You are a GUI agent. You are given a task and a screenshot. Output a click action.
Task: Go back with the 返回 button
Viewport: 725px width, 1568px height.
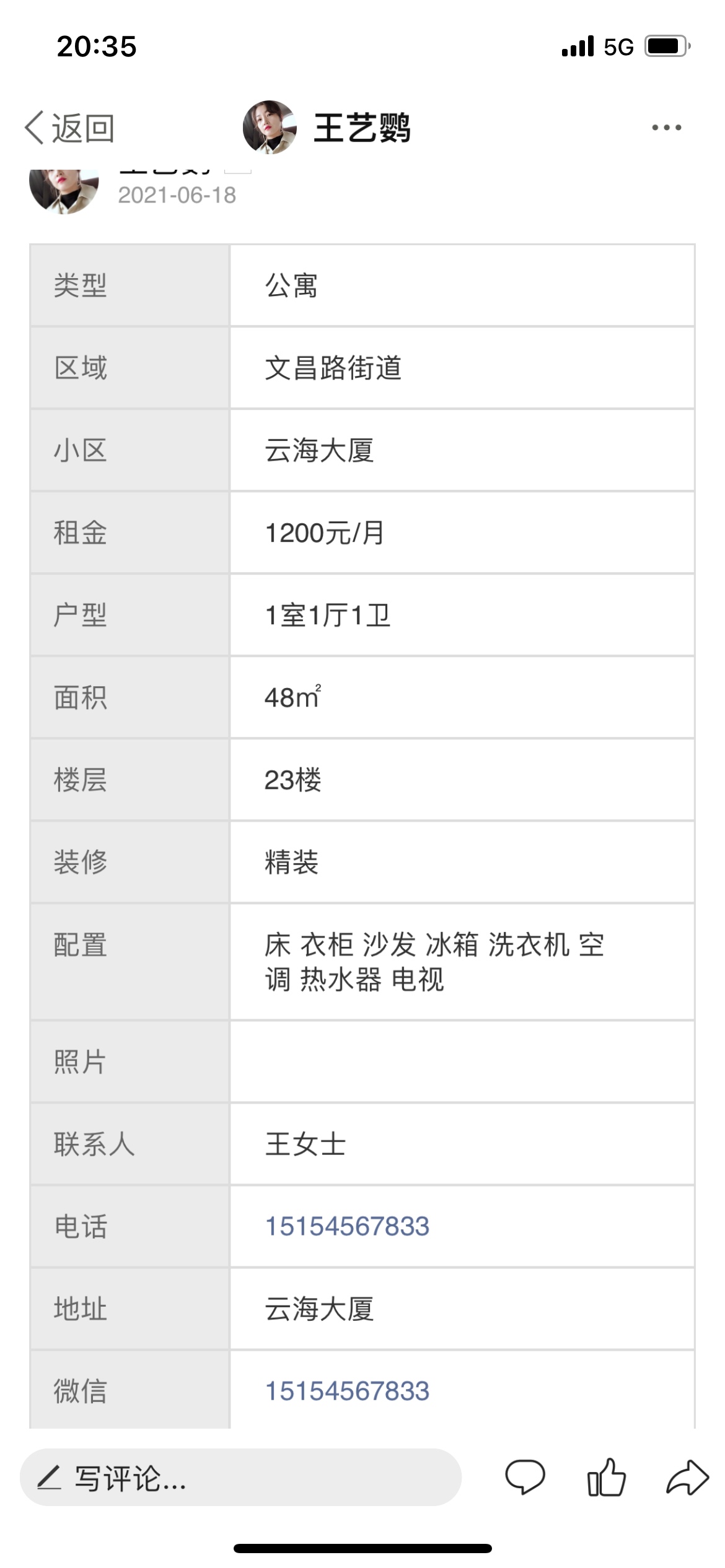pyautogui.click(x=69, y=128)
